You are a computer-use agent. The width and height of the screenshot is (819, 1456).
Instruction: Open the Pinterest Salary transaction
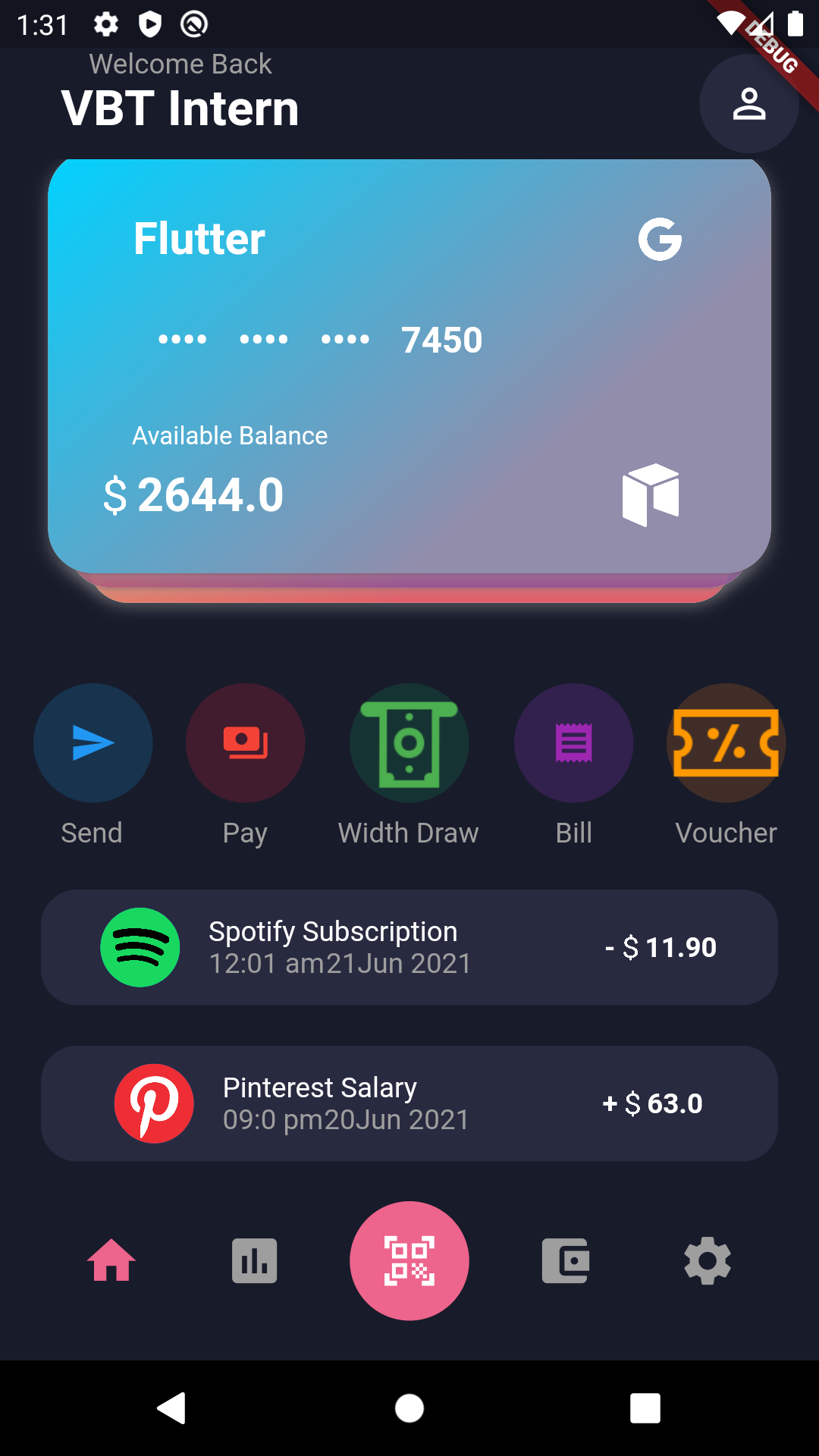click(x=409, y=1103)
